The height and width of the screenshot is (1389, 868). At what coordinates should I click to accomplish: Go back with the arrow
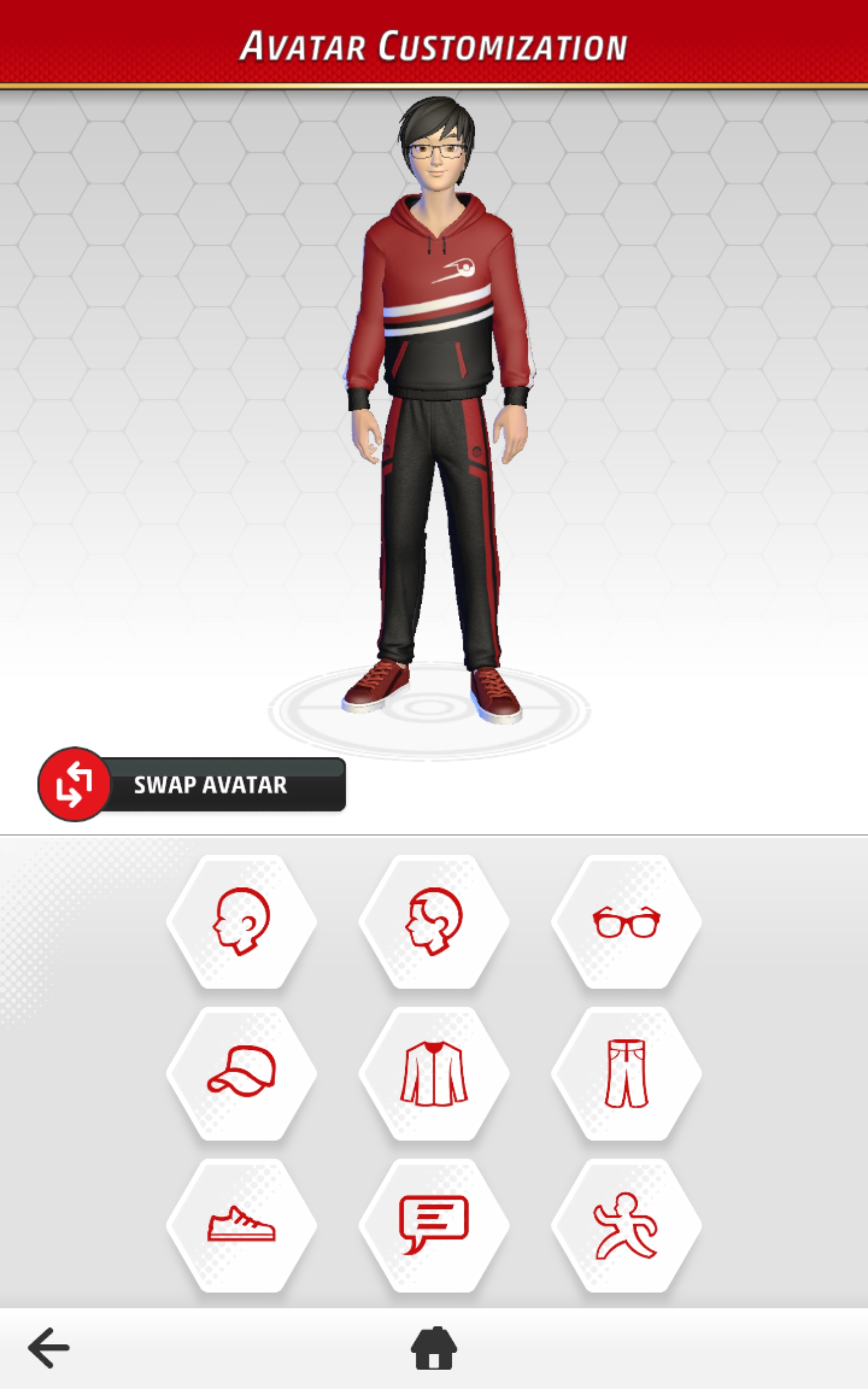point(49,1347)
